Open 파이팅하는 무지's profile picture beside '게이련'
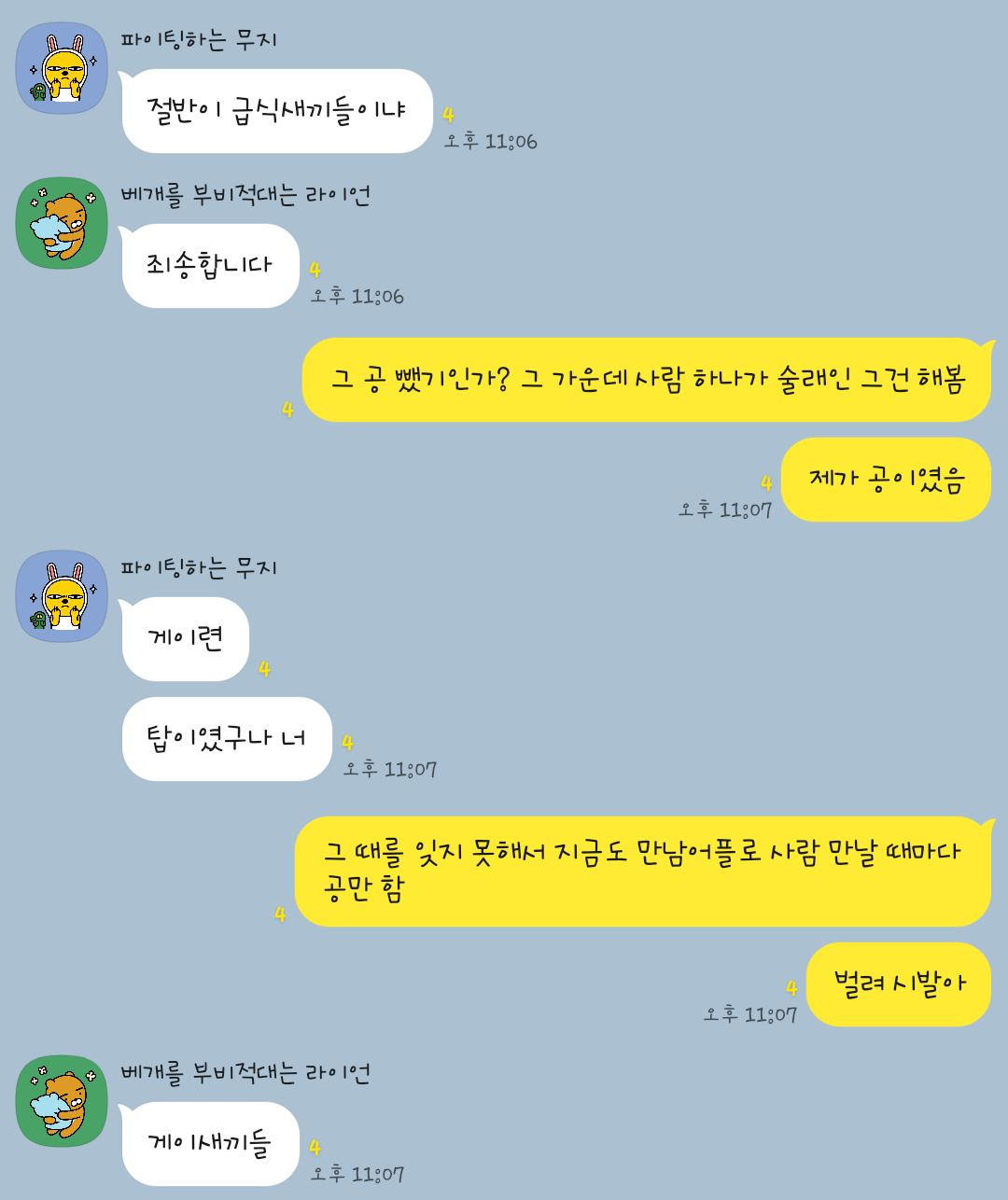 62,596
